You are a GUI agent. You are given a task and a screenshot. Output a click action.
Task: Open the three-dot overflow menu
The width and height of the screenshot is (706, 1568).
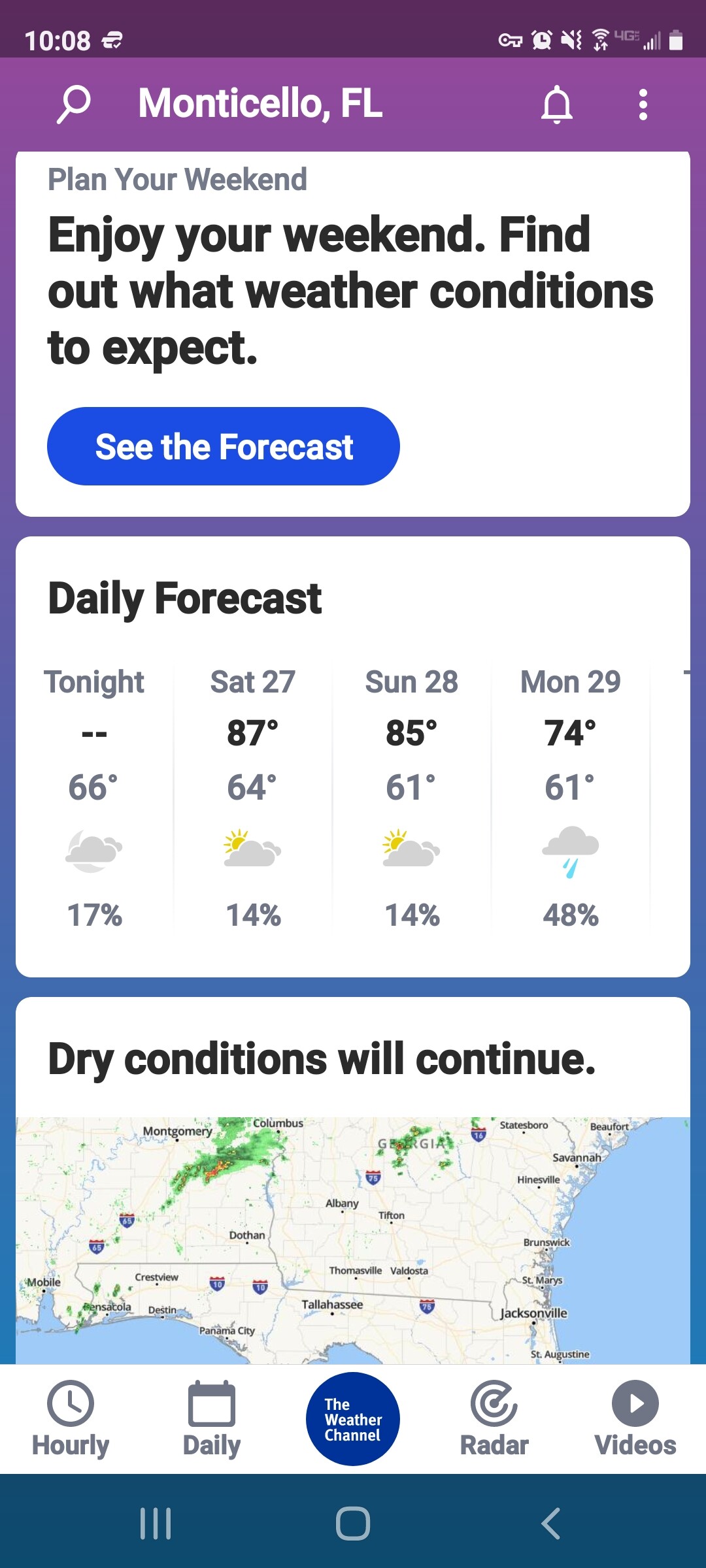point(643,105)
